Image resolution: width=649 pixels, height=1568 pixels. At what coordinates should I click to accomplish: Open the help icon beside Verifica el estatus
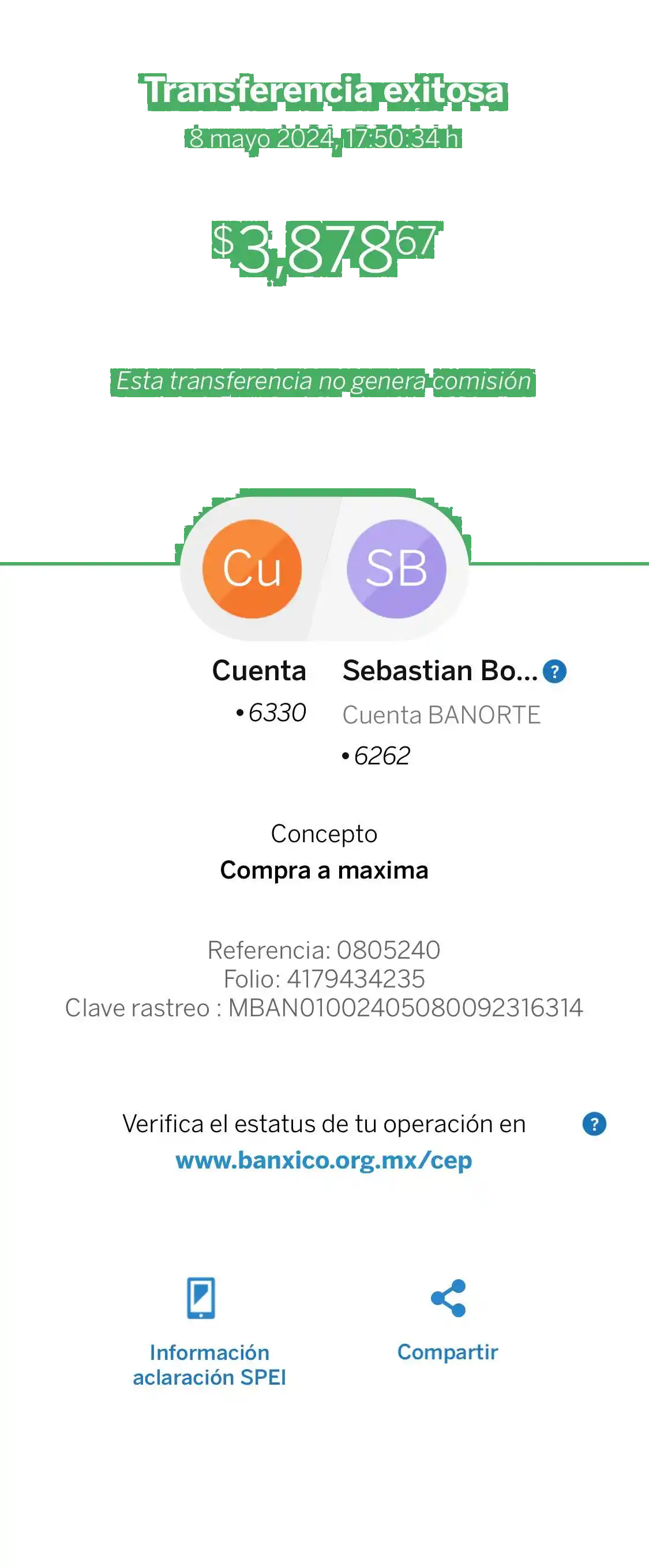[594, 1124]
